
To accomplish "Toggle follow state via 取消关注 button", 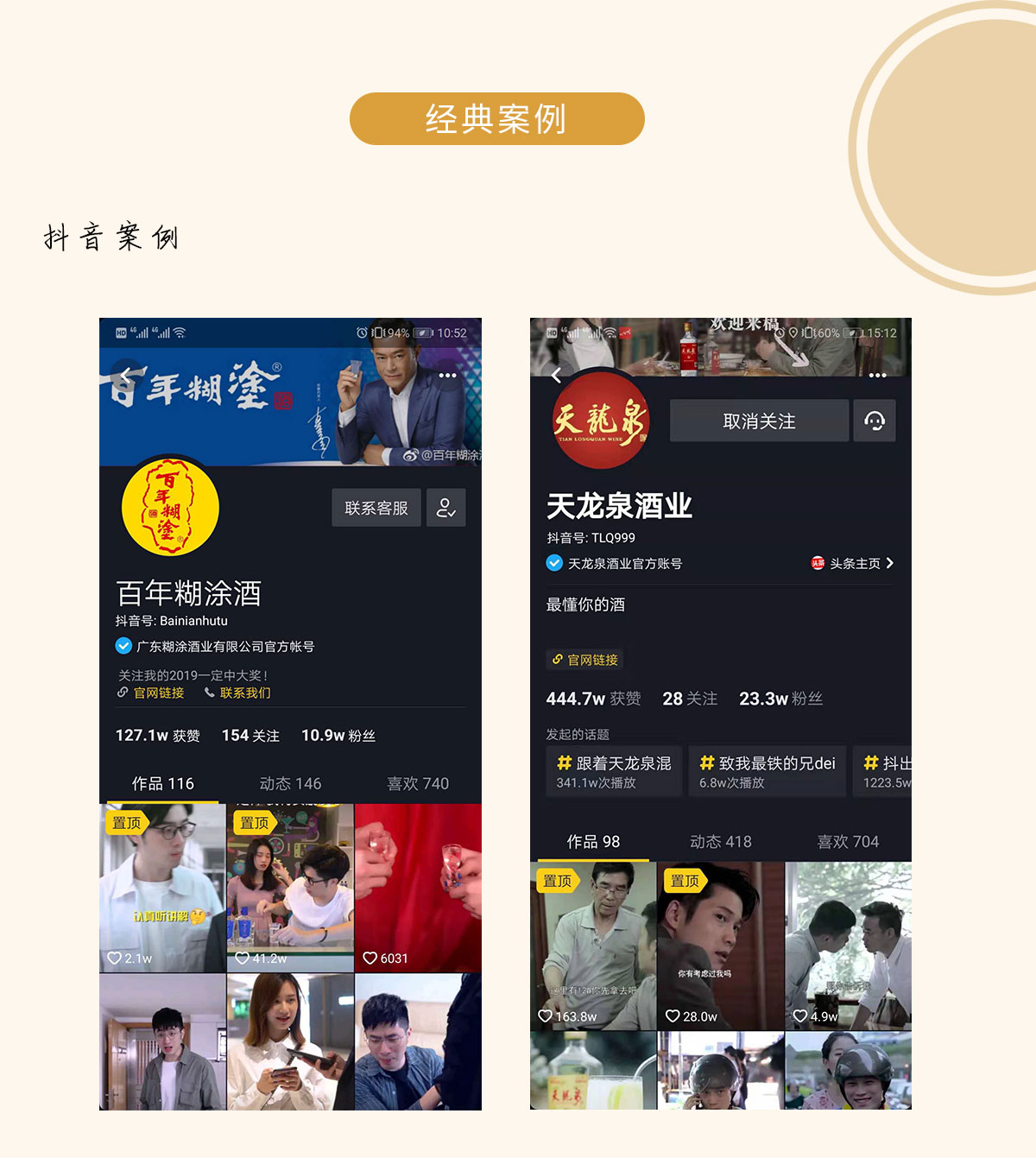I will pos(759,421).
